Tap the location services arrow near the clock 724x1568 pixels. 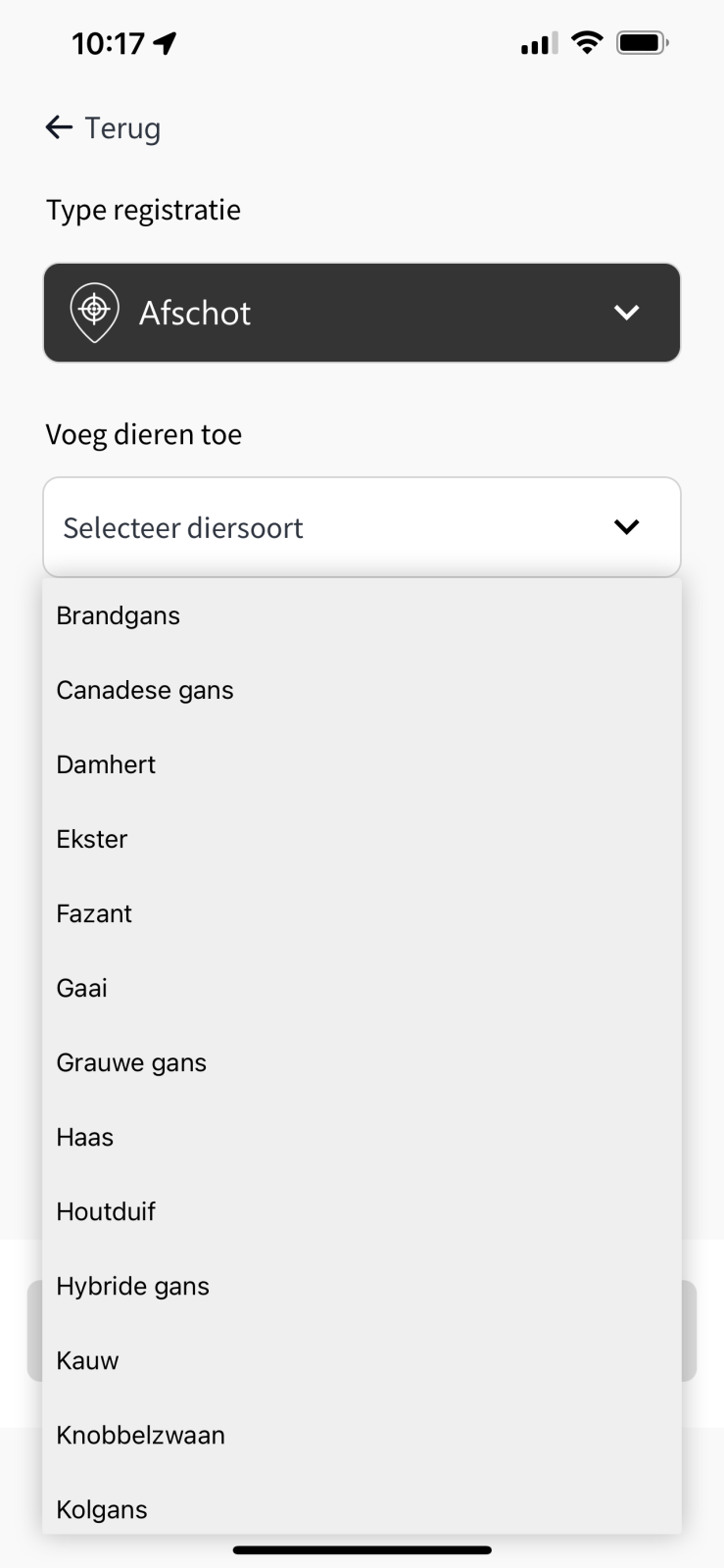coord(165,41)
